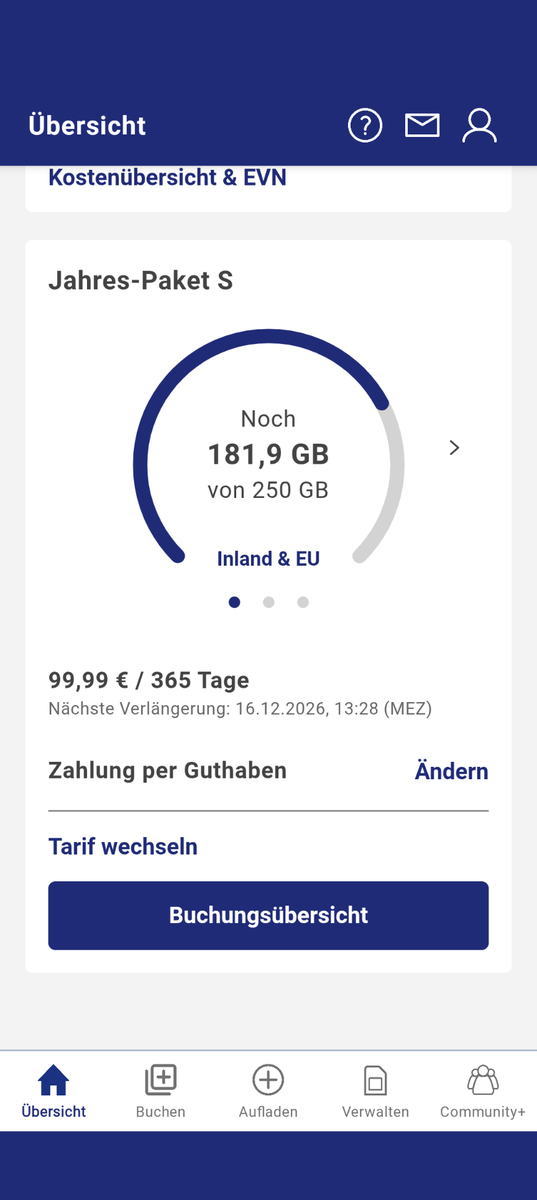Switch to the Verwalten tab
Screen dimensions: 537x1200
(375, 1091)
